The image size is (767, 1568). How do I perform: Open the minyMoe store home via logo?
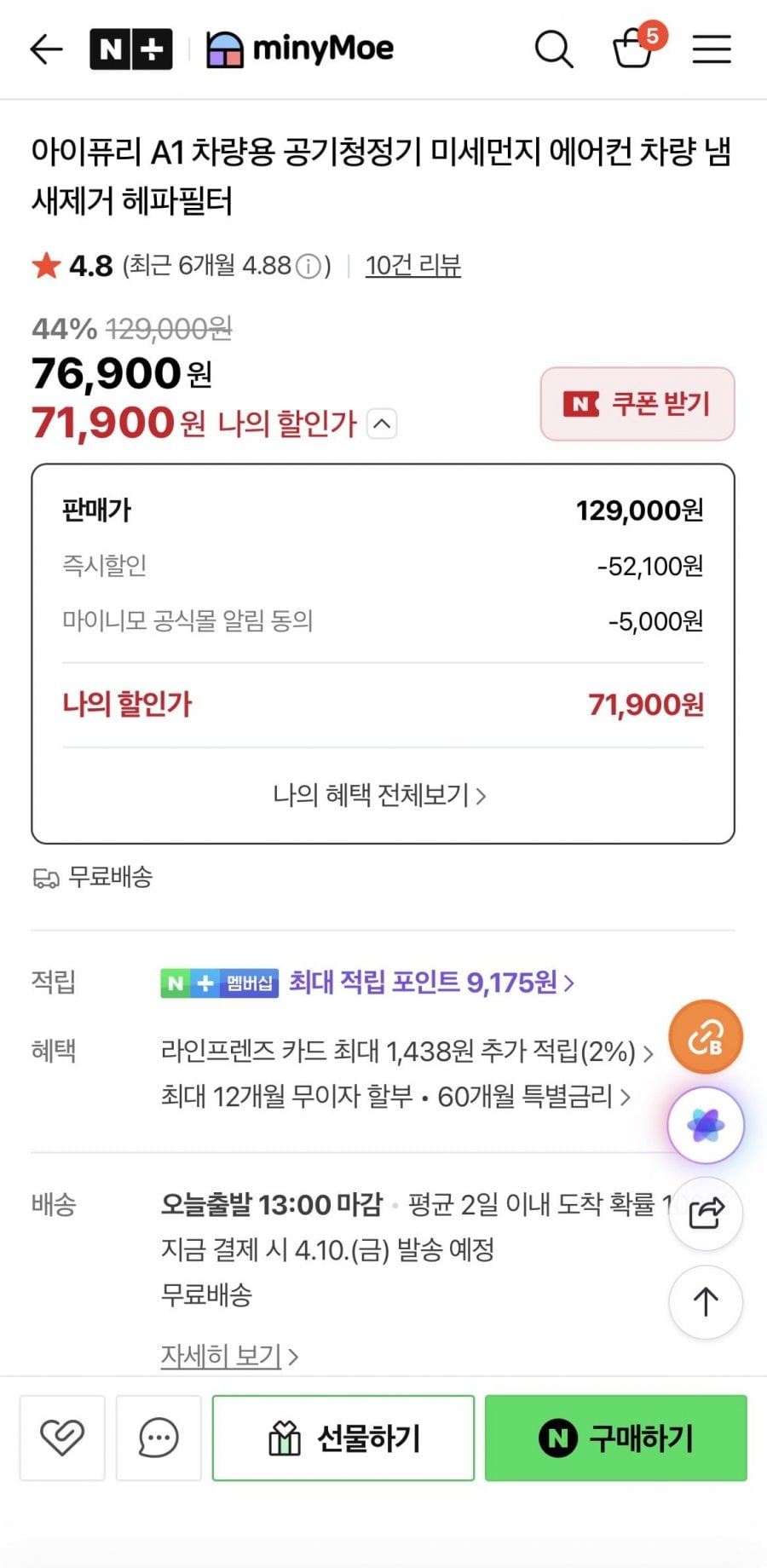pos(298,49)
